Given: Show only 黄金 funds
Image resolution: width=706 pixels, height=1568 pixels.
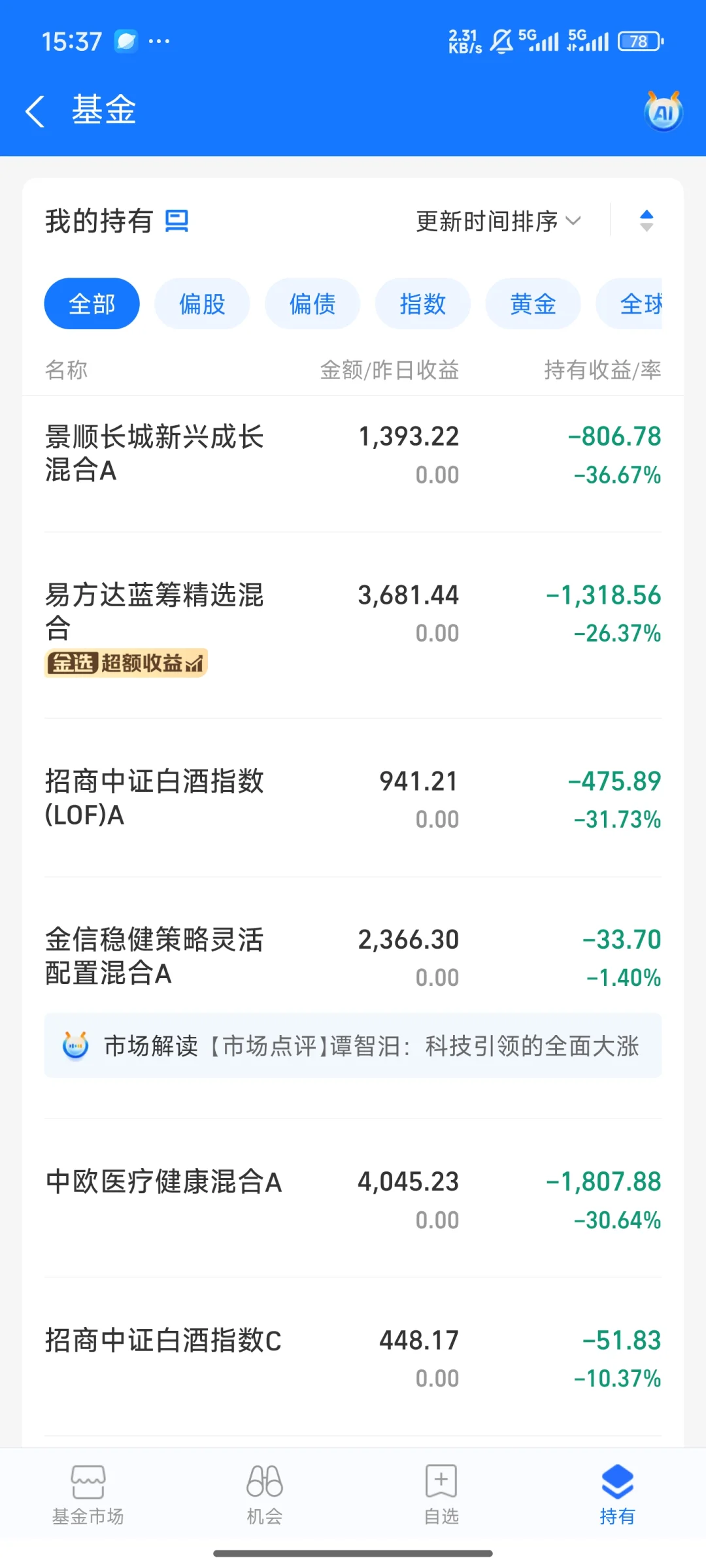Looking at the screenshot, I should tap(533, 304).
